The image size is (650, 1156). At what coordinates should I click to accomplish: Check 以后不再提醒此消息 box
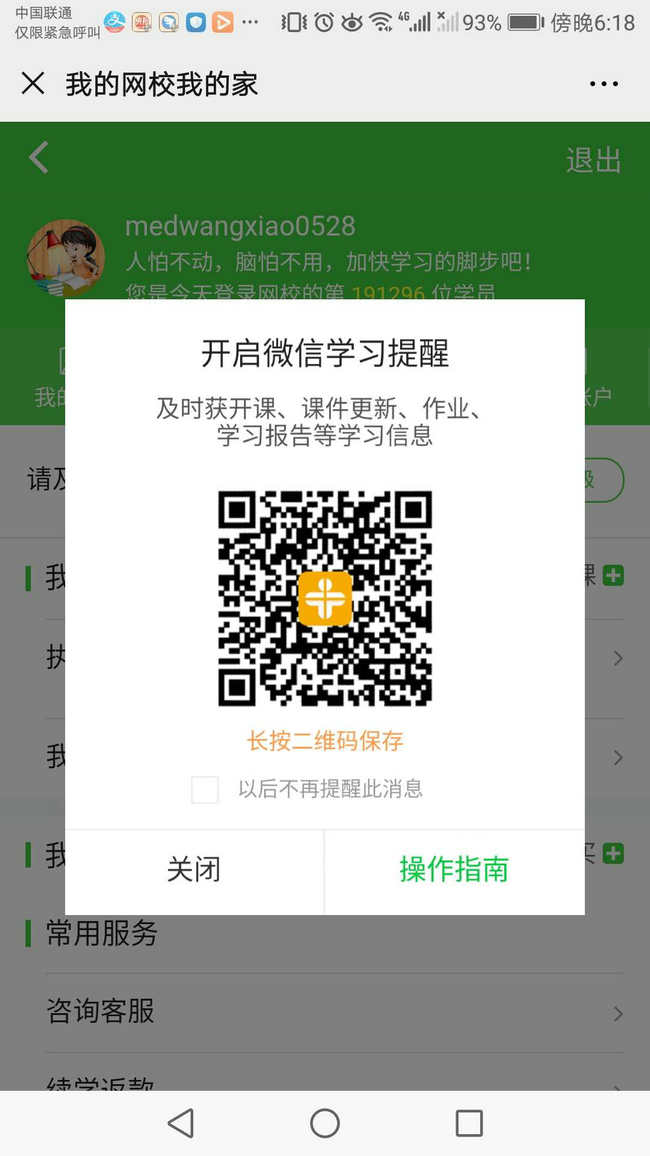[205, 789]
